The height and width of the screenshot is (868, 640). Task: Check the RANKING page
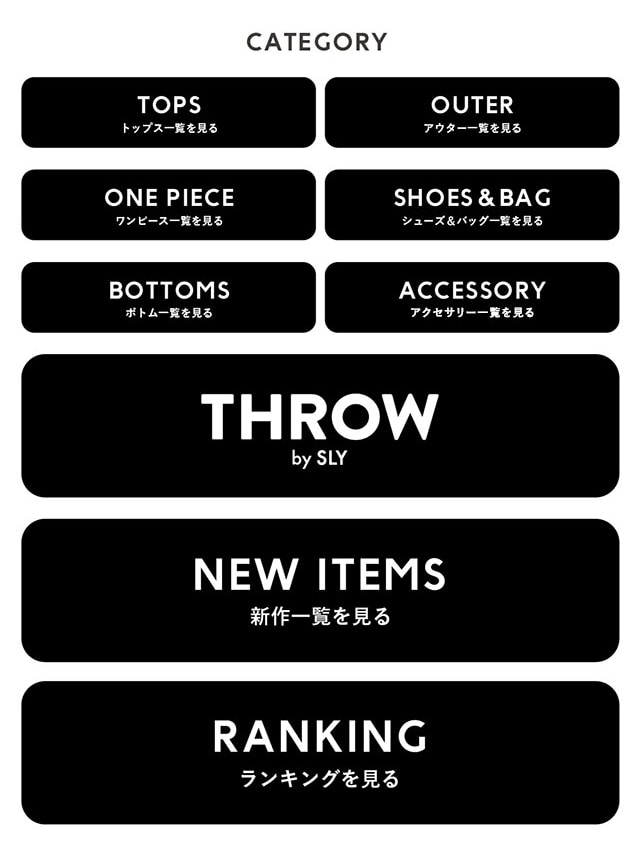[x=320, y=753]
